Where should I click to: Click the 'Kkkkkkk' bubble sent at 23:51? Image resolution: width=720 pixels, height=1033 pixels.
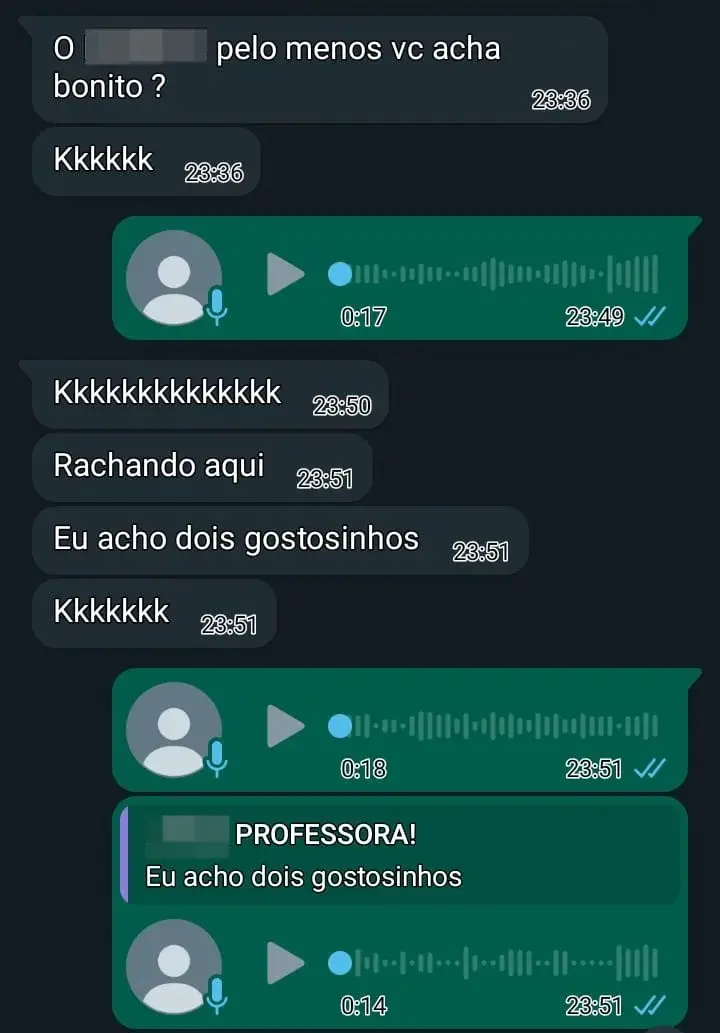click(110, 612)
